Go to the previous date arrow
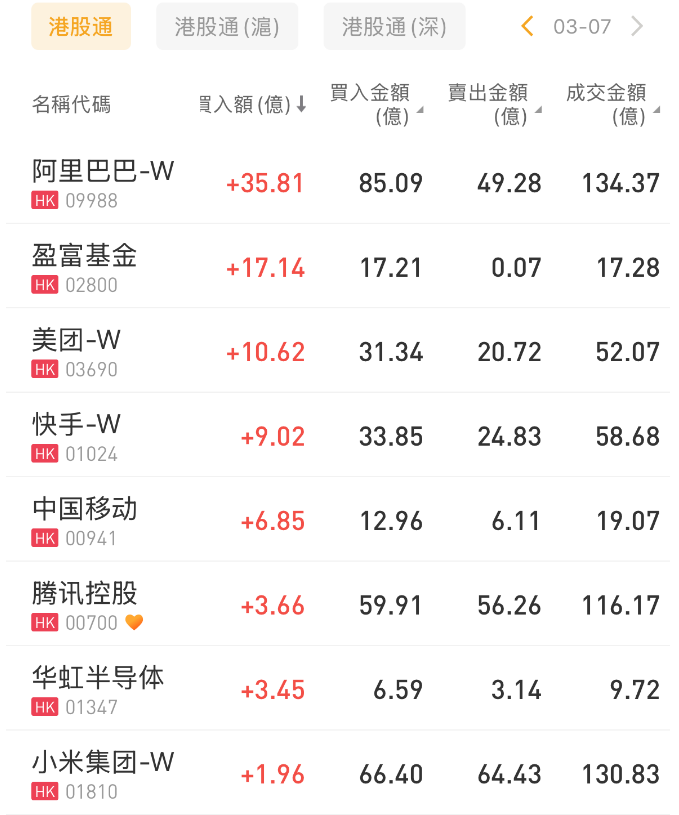Screen dimensions: 679x815 coord(528,27)
